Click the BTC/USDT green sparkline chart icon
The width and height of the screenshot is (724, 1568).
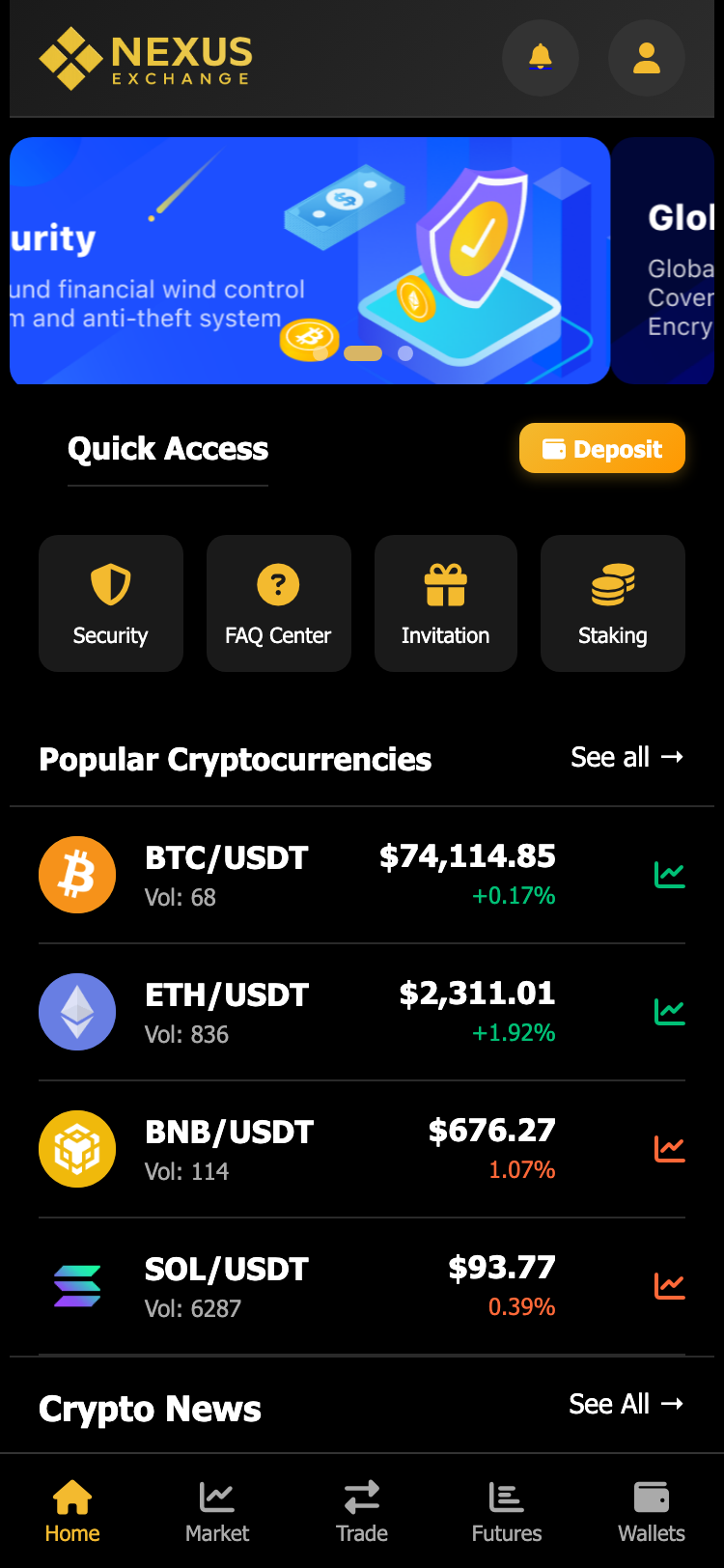tap(670, 874)
